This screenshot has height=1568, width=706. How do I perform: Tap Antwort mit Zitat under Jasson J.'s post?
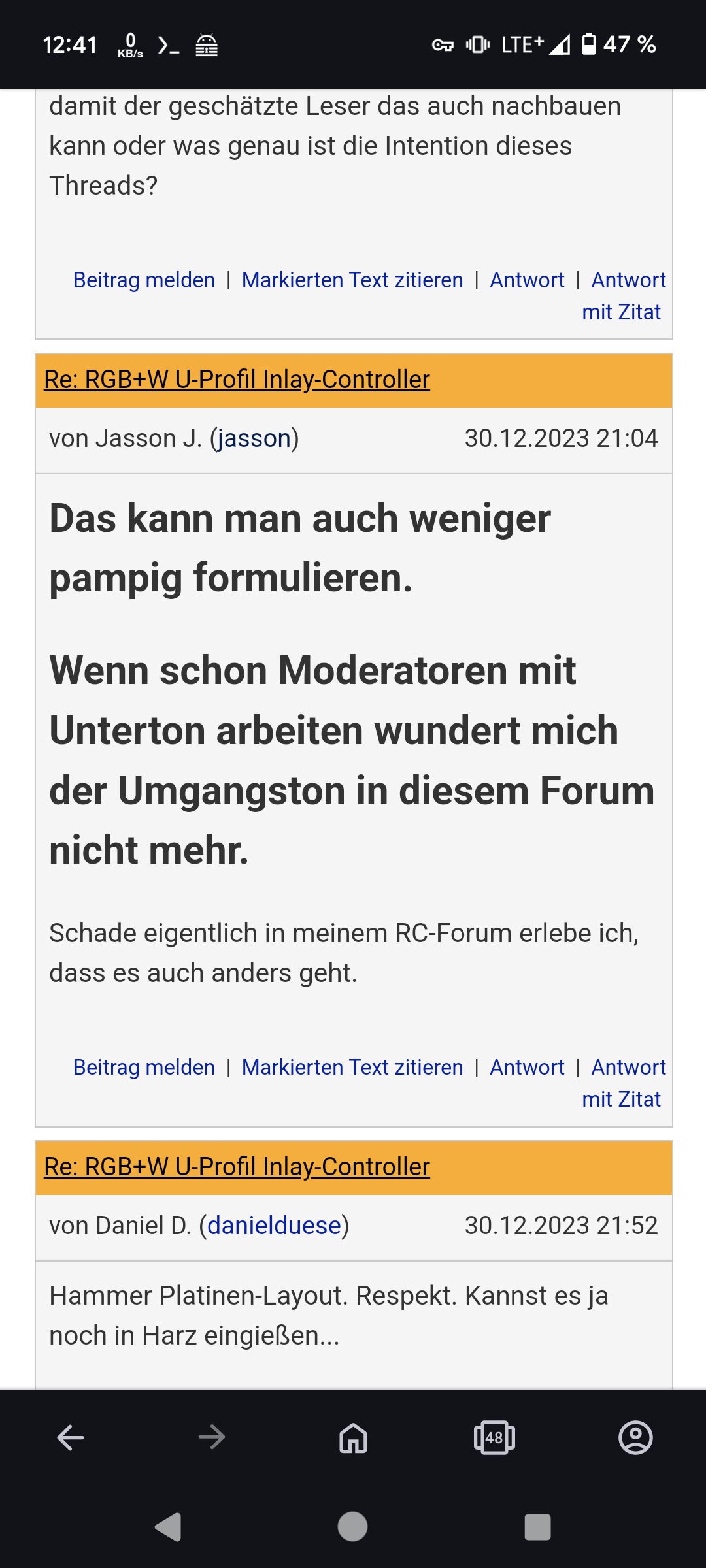point(624,1083)
